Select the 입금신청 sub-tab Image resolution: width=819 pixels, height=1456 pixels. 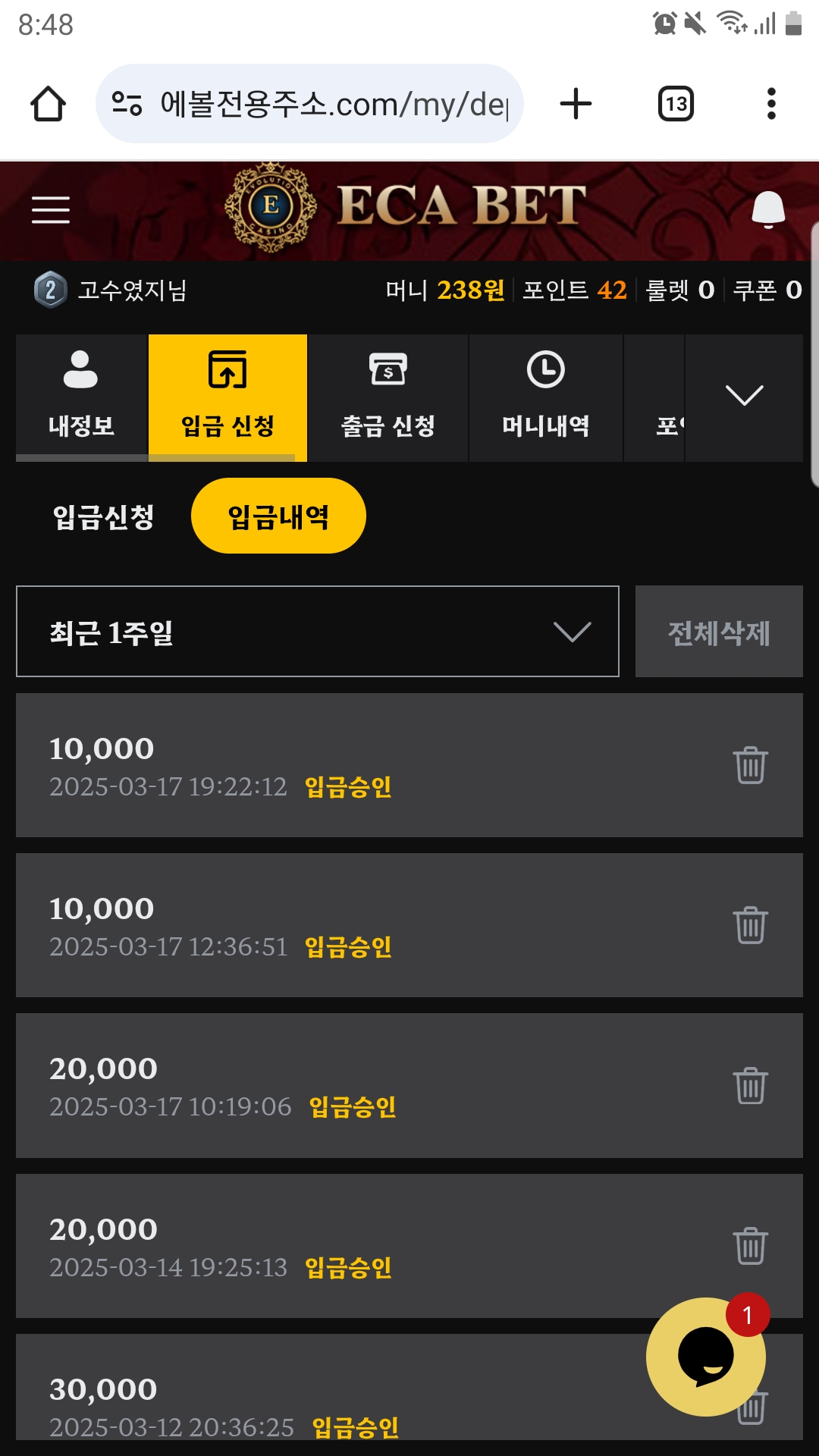tap(103, 517)
